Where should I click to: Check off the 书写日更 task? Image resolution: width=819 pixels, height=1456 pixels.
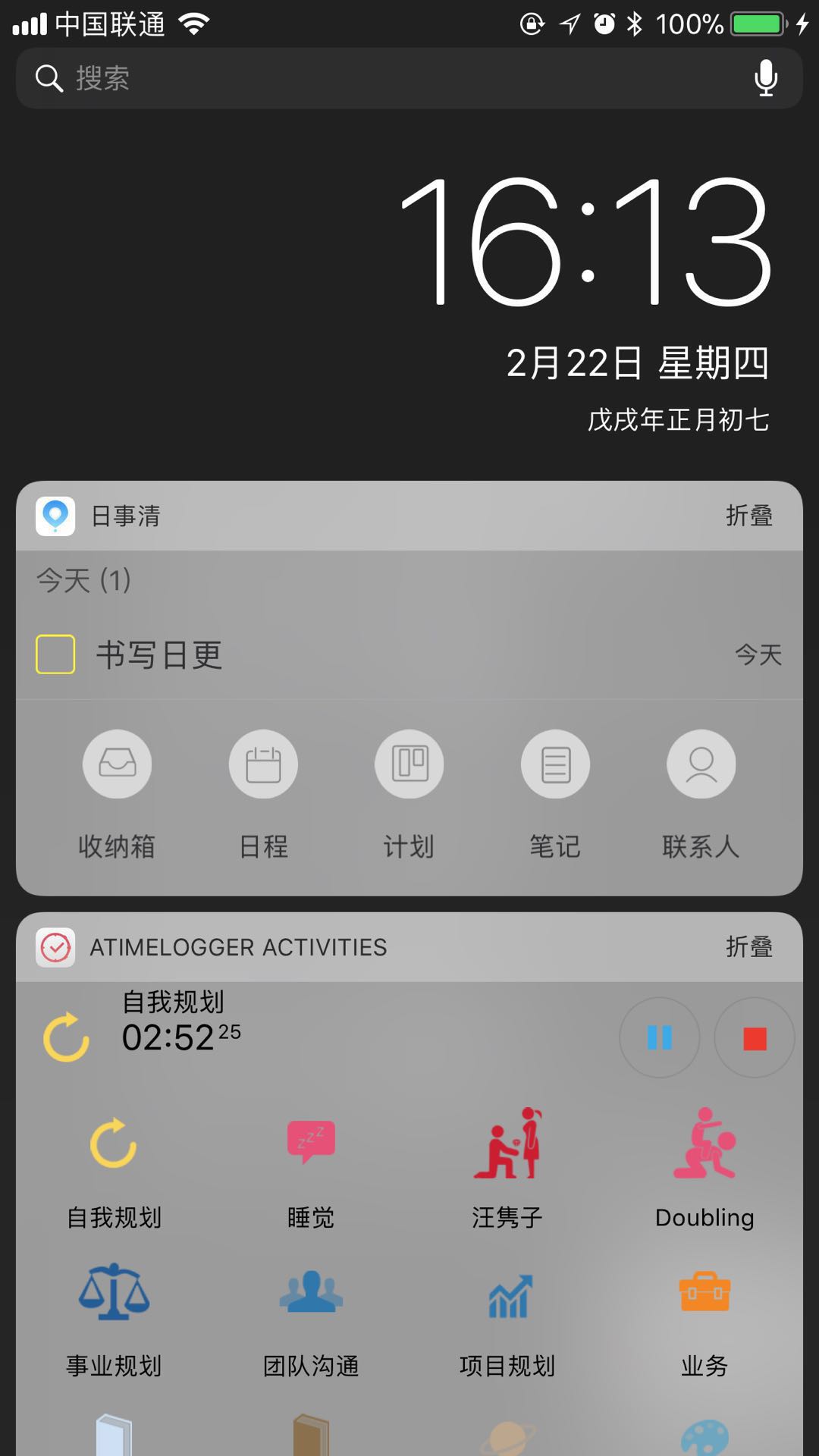(55, 654)
